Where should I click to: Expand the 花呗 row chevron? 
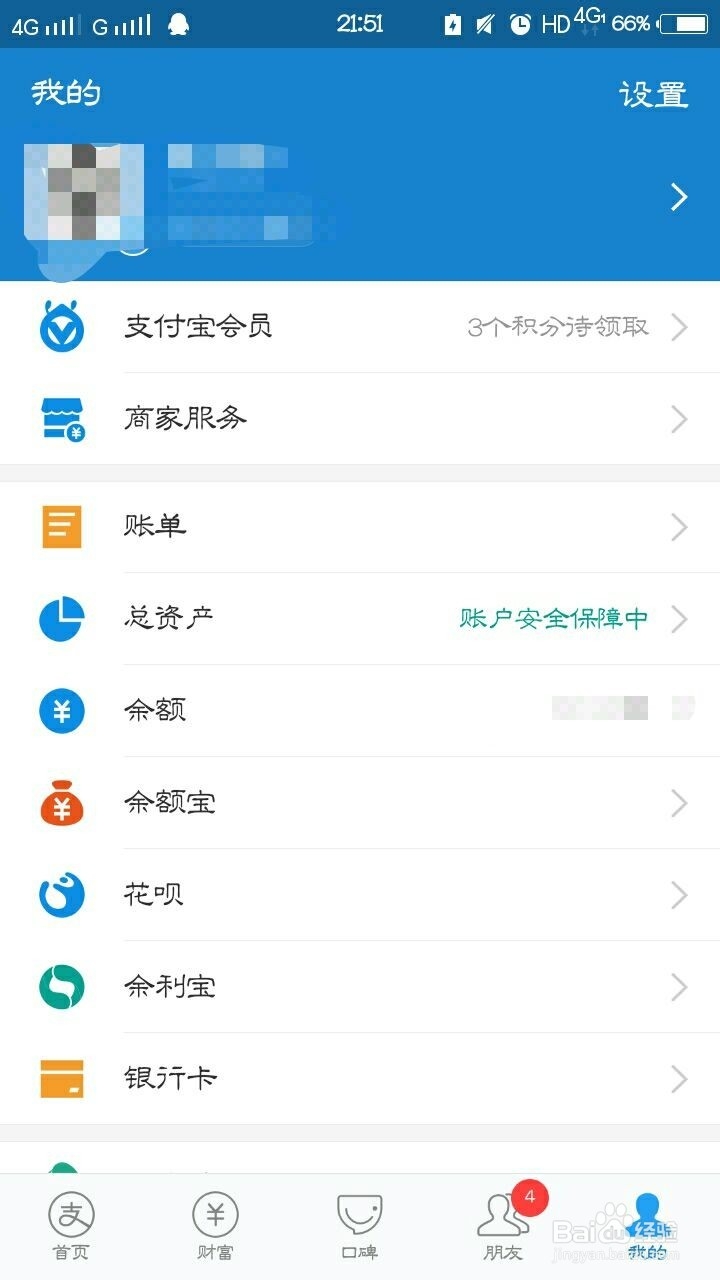coord(679,894)
